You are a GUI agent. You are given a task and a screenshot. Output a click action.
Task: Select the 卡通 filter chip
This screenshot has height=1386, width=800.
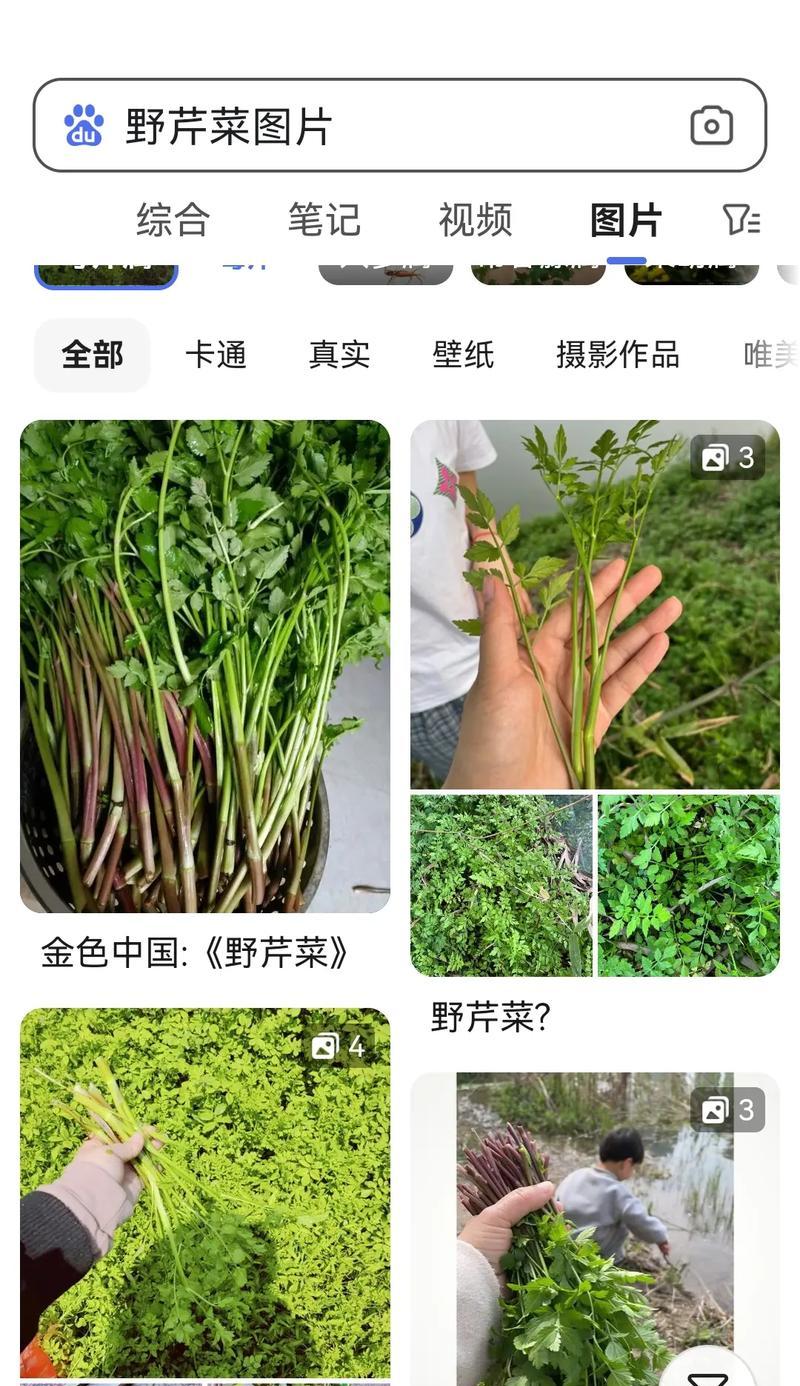[x=216, y=355]
